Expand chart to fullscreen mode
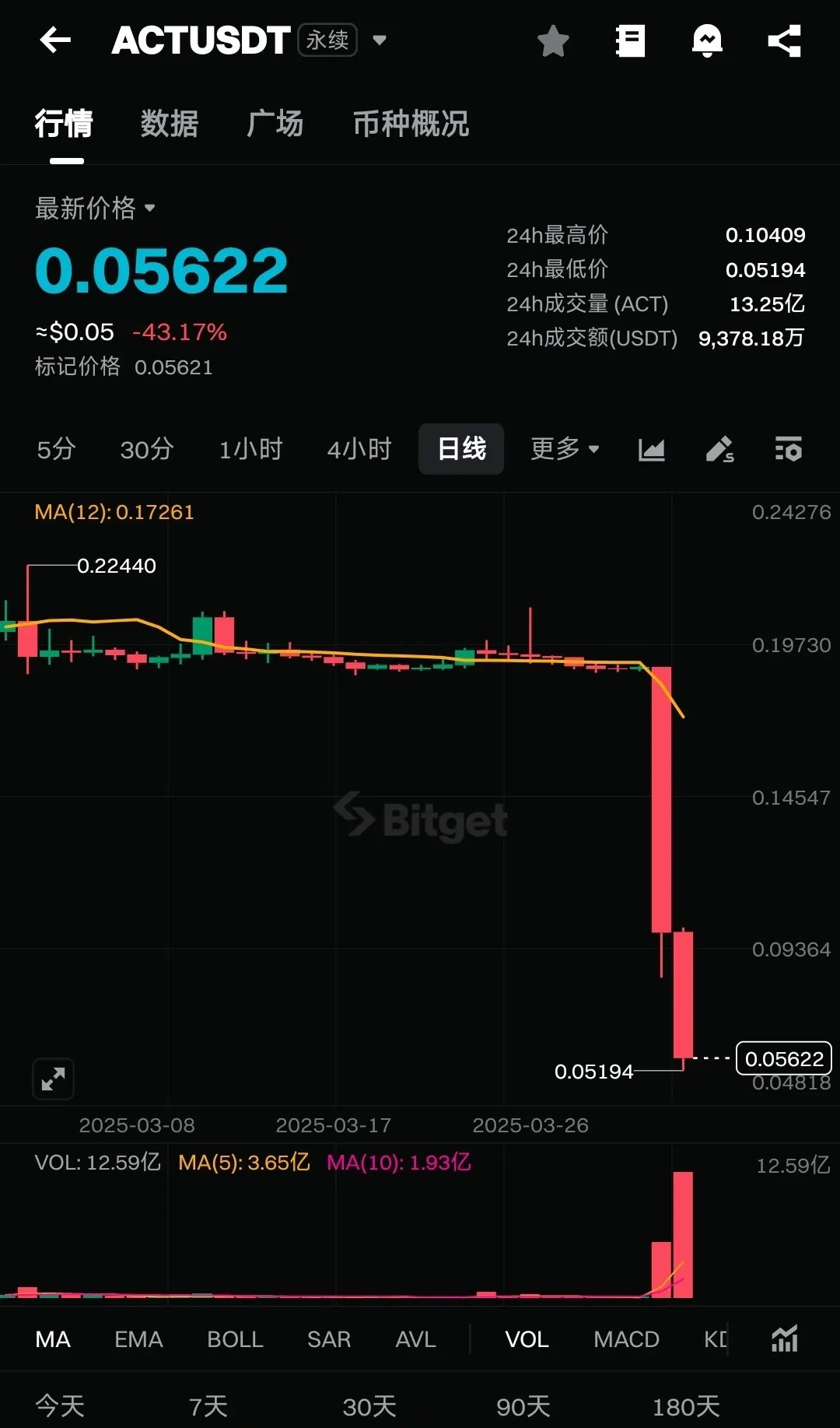840x1428 pixels. [x=52, y=1079]
